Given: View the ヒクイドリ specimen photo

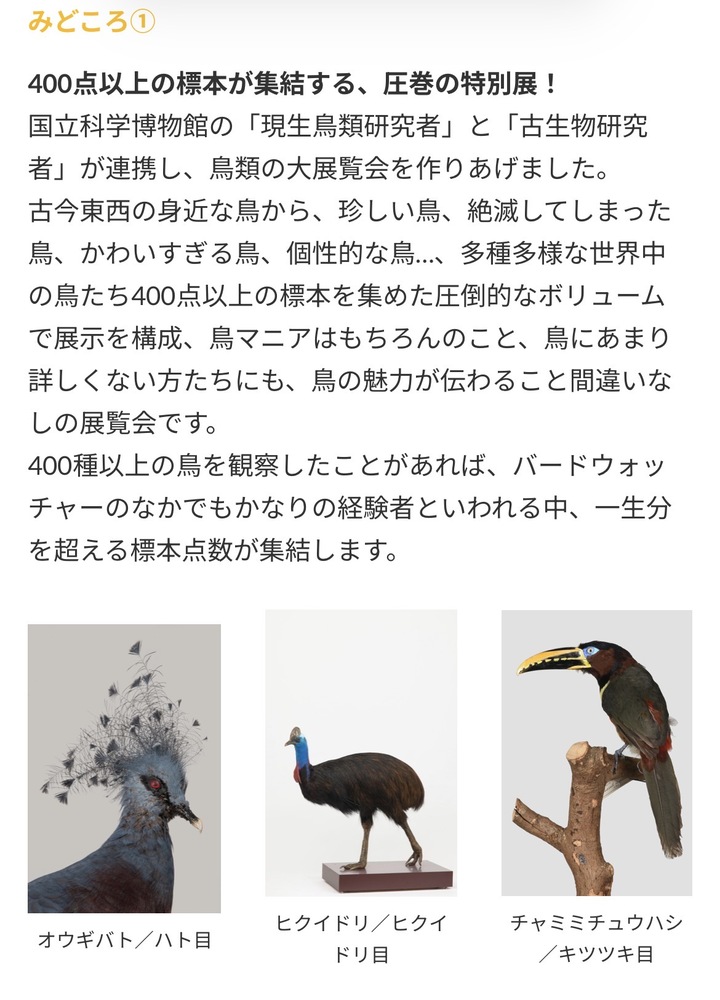Looking at the screenshot, I should (x=361, y=752).
